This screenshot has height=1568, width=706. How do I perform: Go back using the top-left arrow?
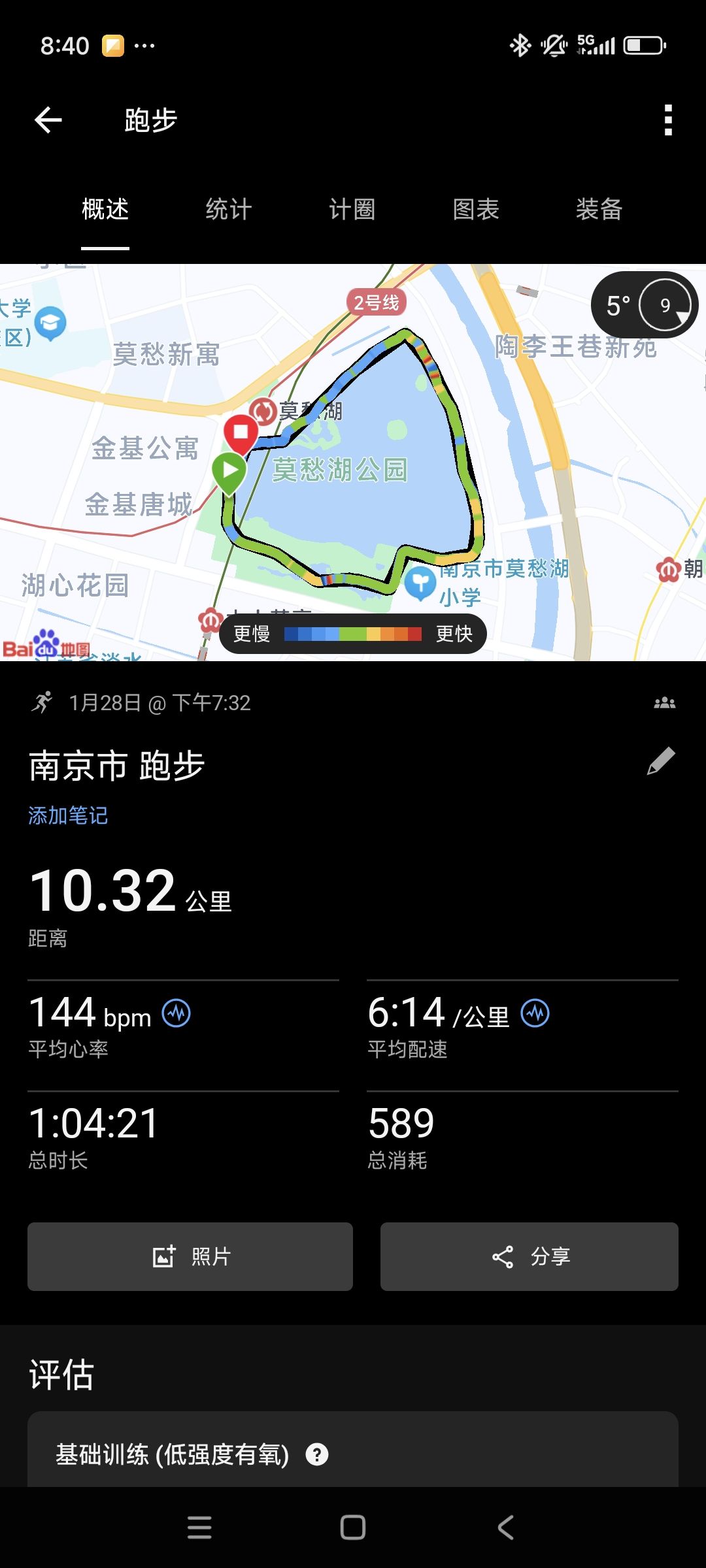pyautogui.click(x=48, y=120)
